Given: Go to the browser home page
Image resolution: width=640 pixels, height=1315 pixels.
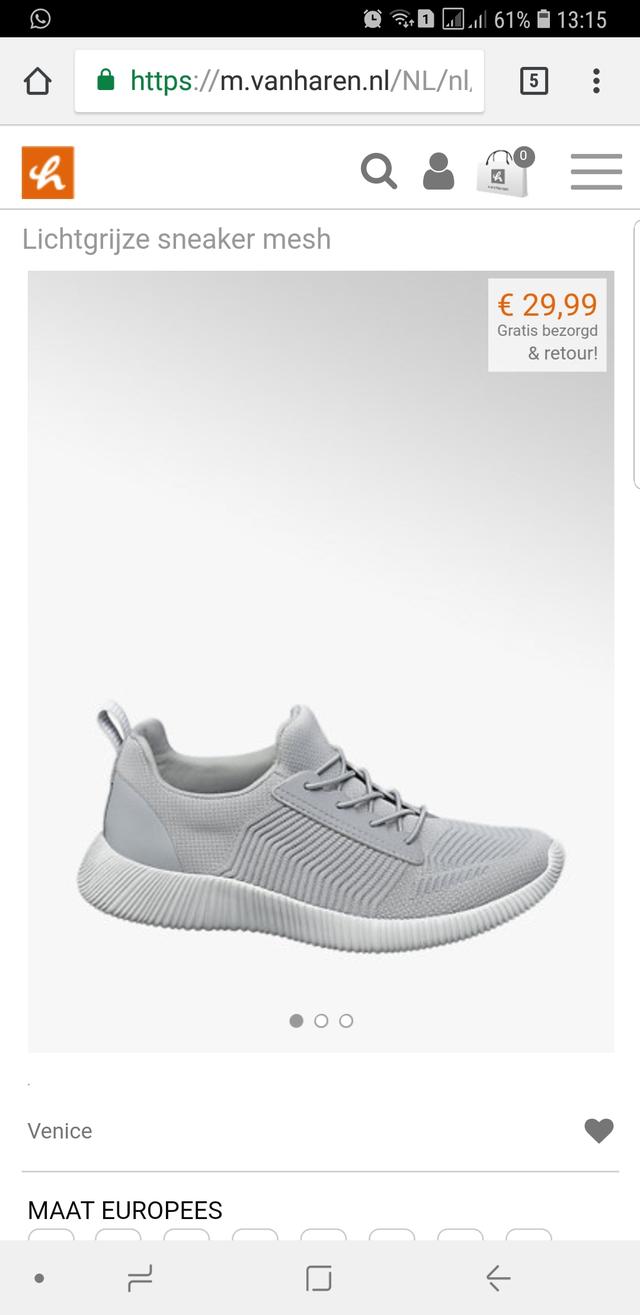Looking at the screenshot, I should 37,82.
